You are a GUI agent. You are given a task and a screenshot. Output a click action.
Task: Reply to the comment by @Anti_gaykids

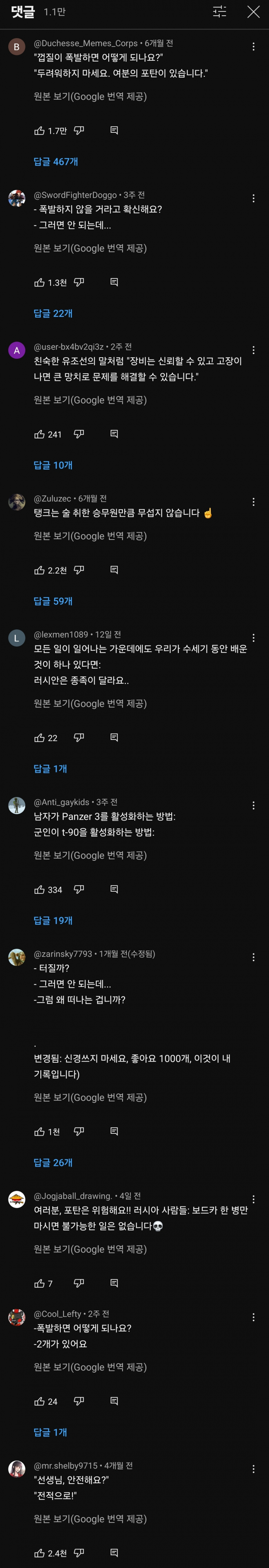click(x=114, y=889)
